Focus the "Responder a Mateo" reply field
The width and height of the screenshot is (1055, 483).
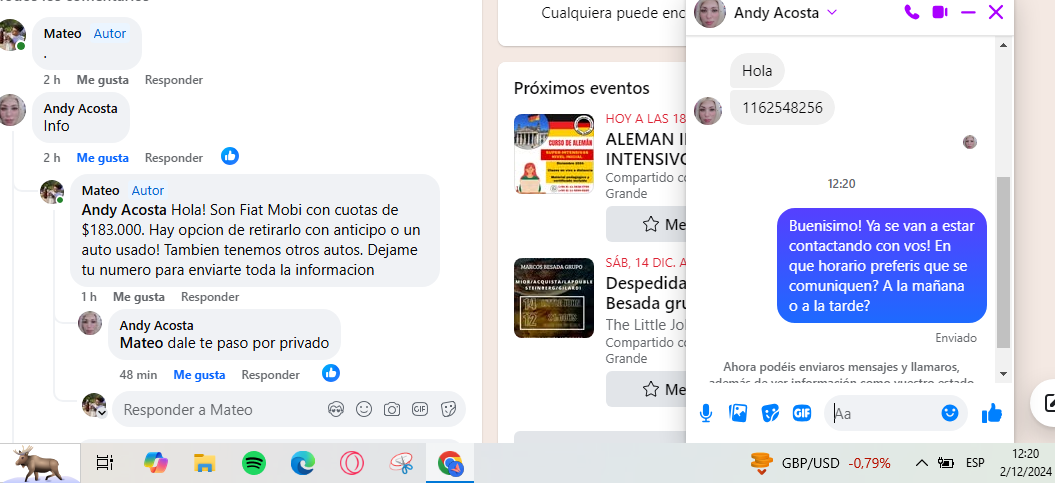(x=220, y=410)
